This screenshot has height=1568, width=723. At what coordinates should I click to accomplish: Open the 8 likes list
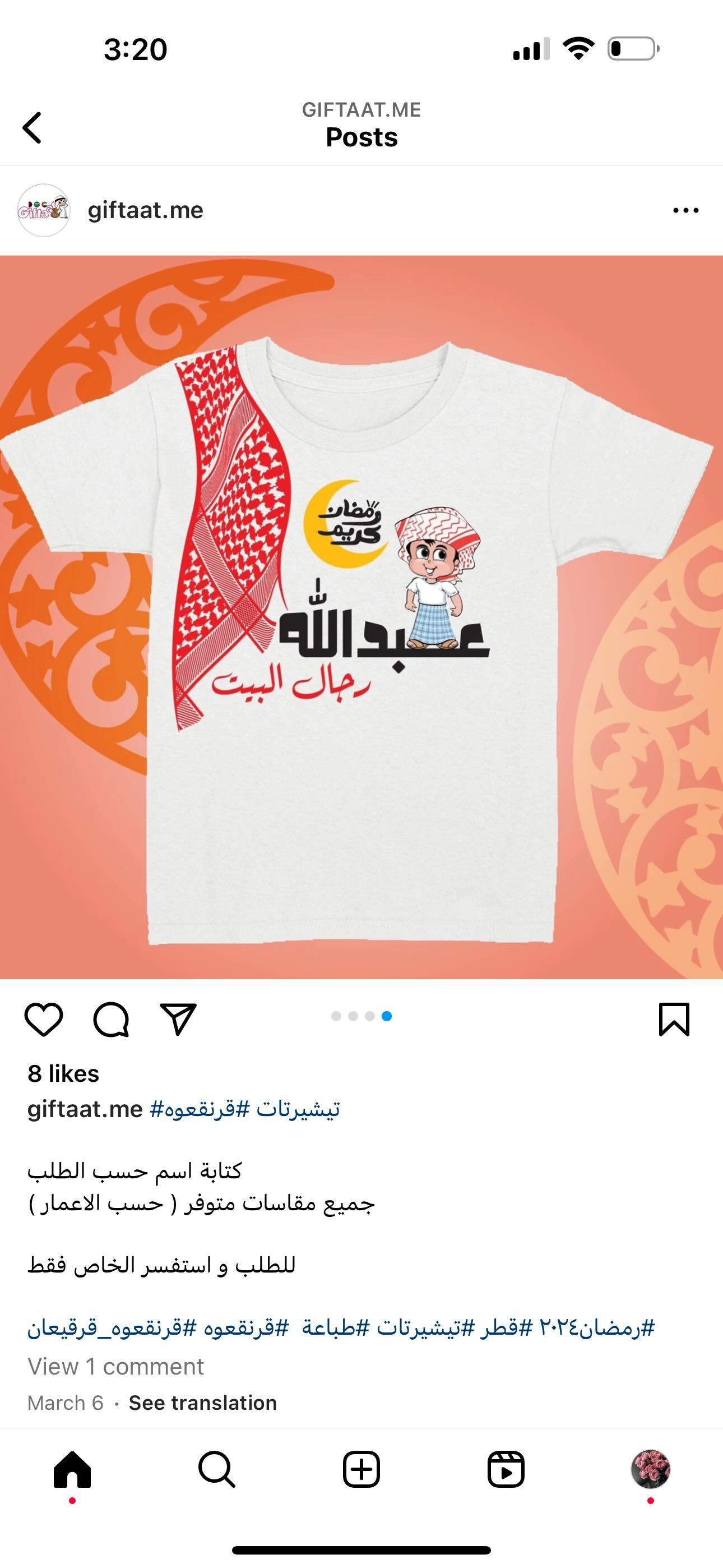(63, 1073)
